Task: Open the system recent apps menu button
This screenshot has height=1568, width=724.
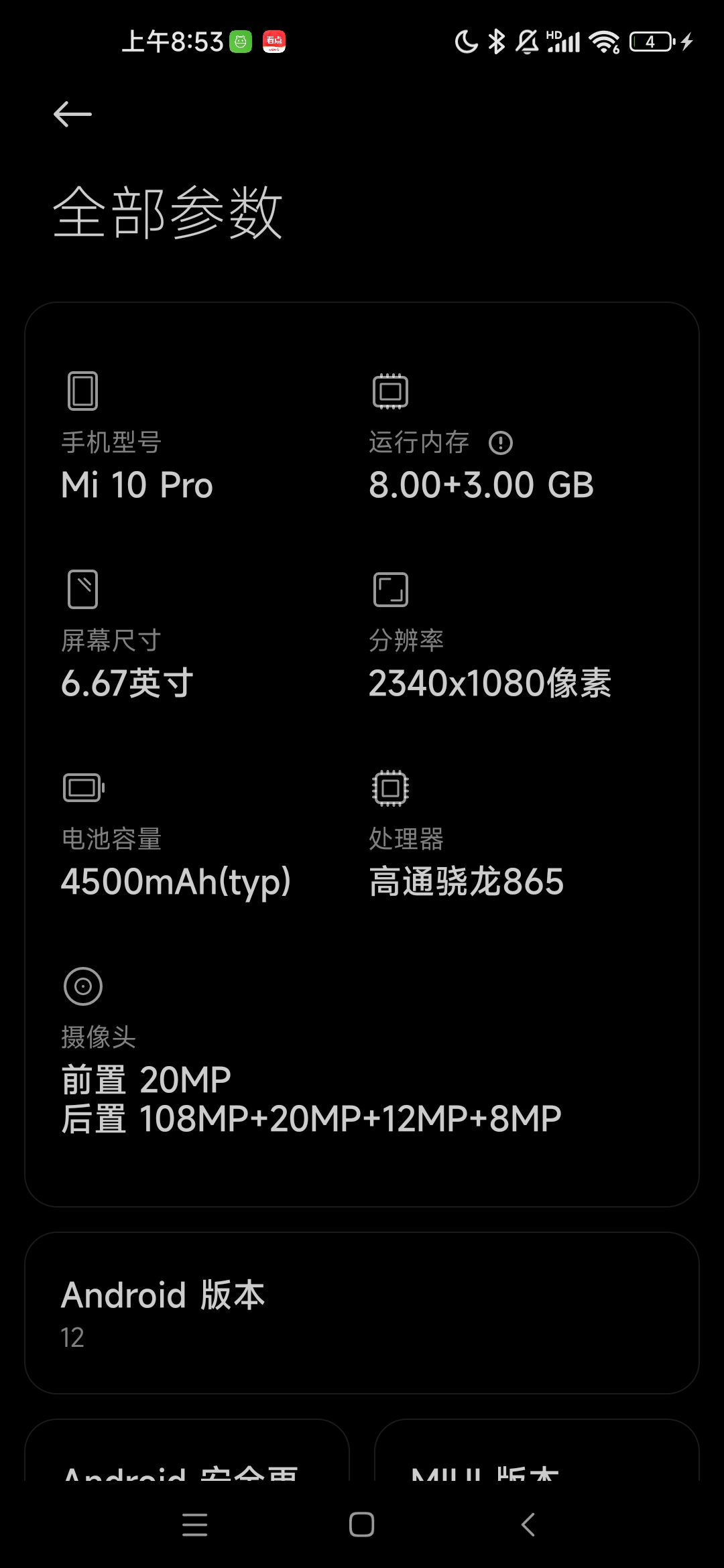Action: click(x=195, y=1524)
